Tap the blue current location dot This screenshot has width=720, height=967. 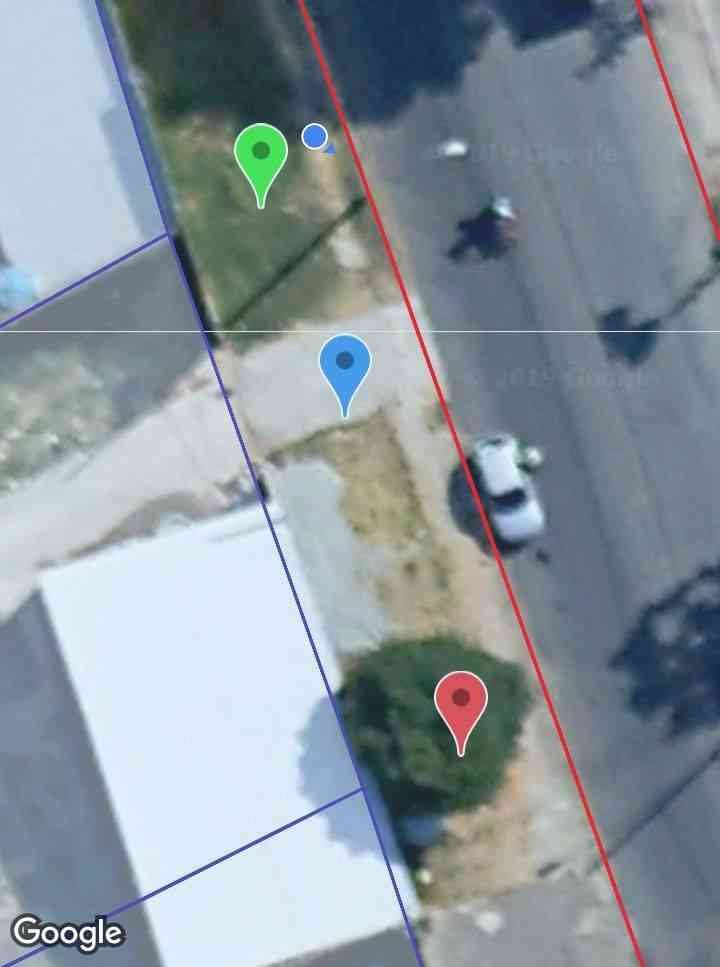click(x=315, y=137)
